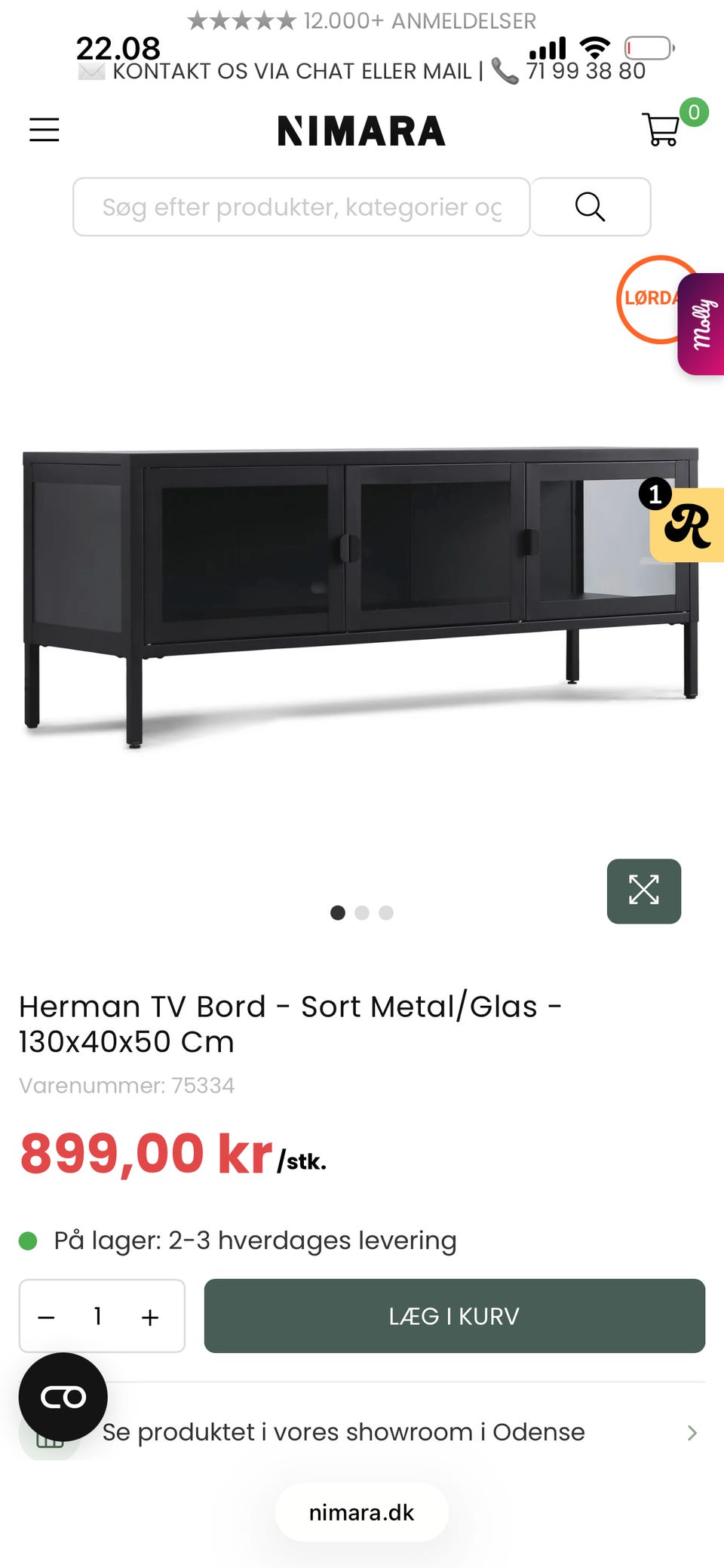Open the yellow R rewards widget
Screen dimensions: 724x1568
pyautogui.click(x=687, y=525)
